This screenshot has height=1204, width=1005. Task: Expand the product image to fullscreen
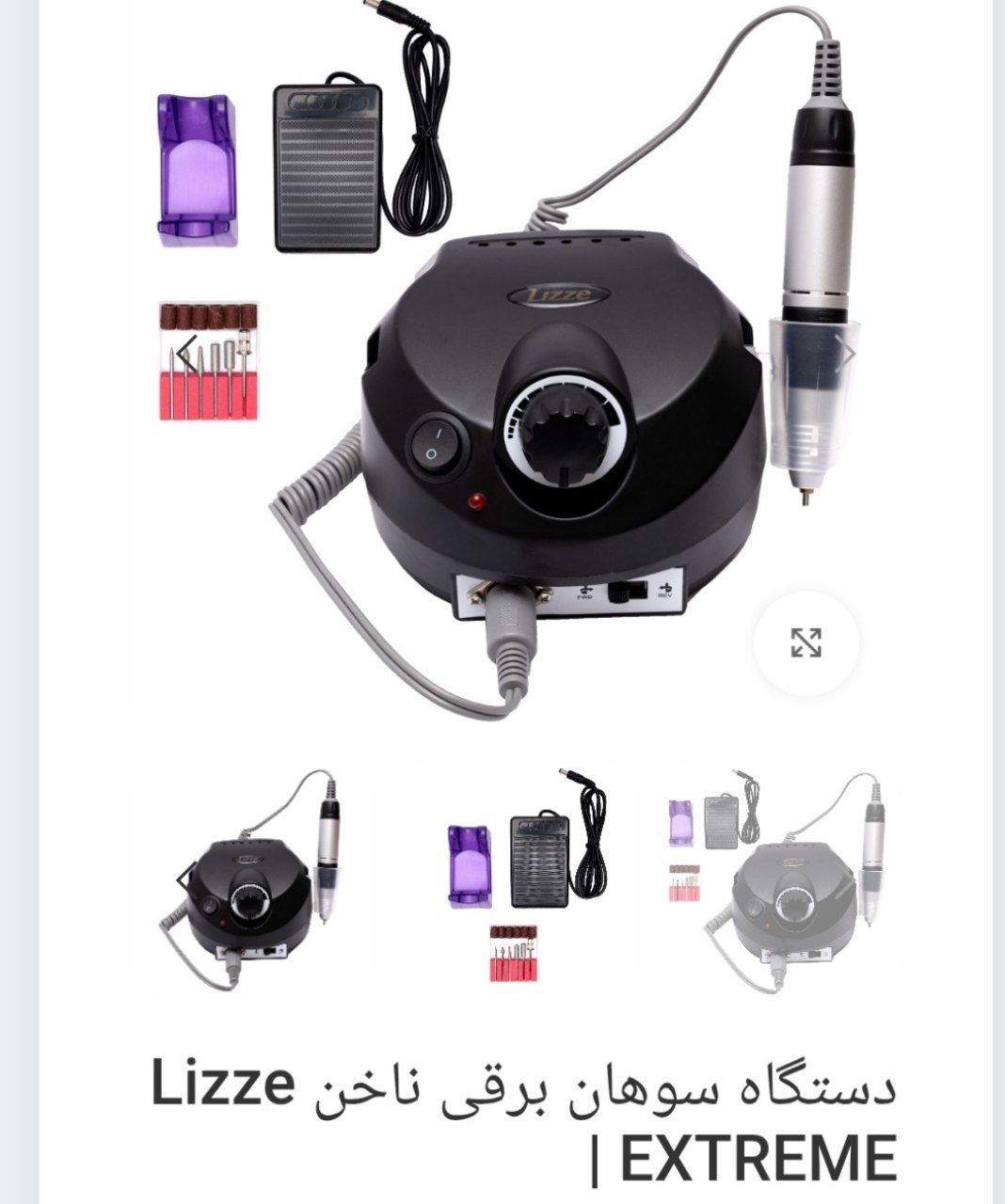click(806, 643)
